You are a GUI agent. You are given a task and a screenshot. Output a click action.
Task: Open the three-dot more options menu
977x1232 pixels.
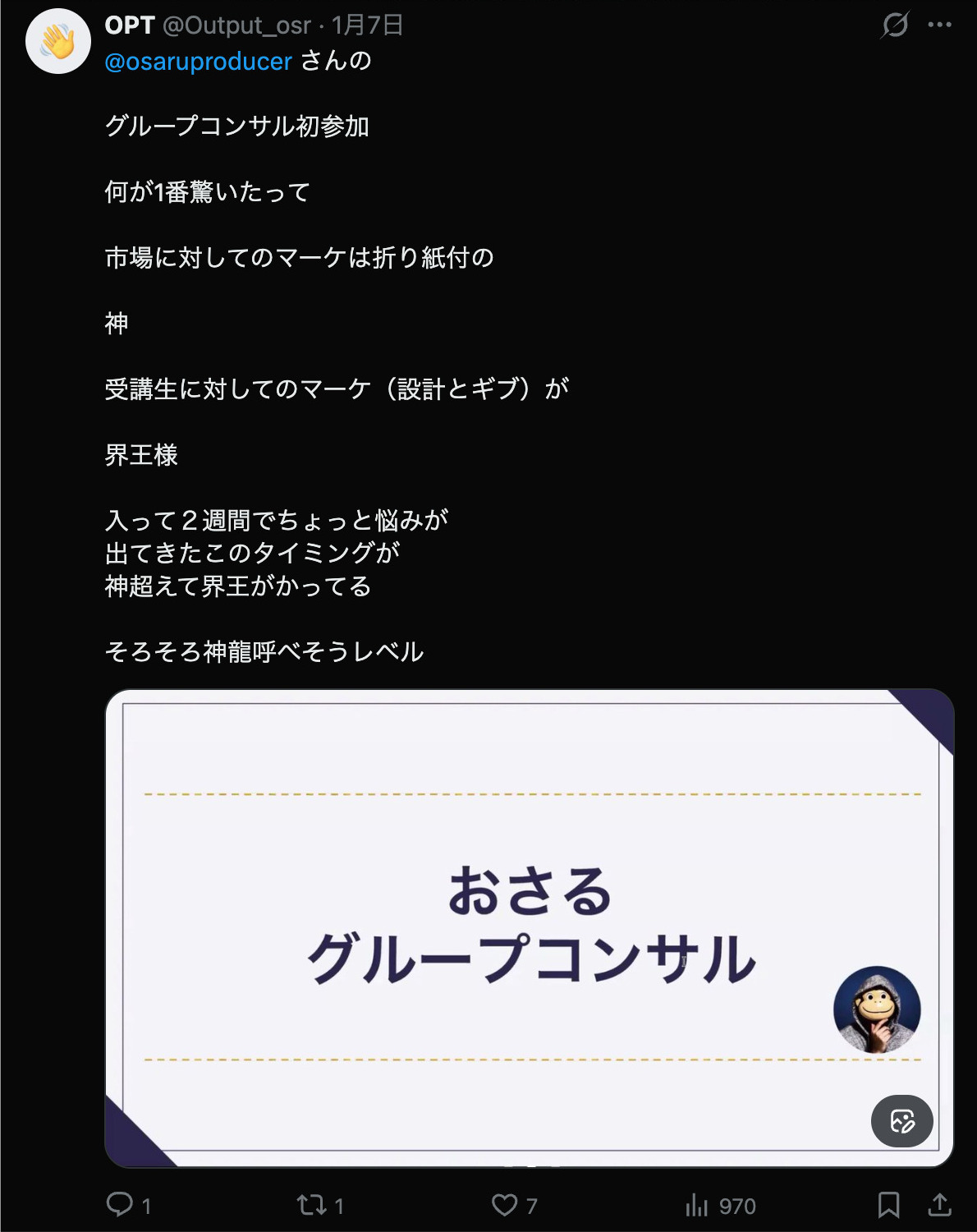[x=939, y=25]
